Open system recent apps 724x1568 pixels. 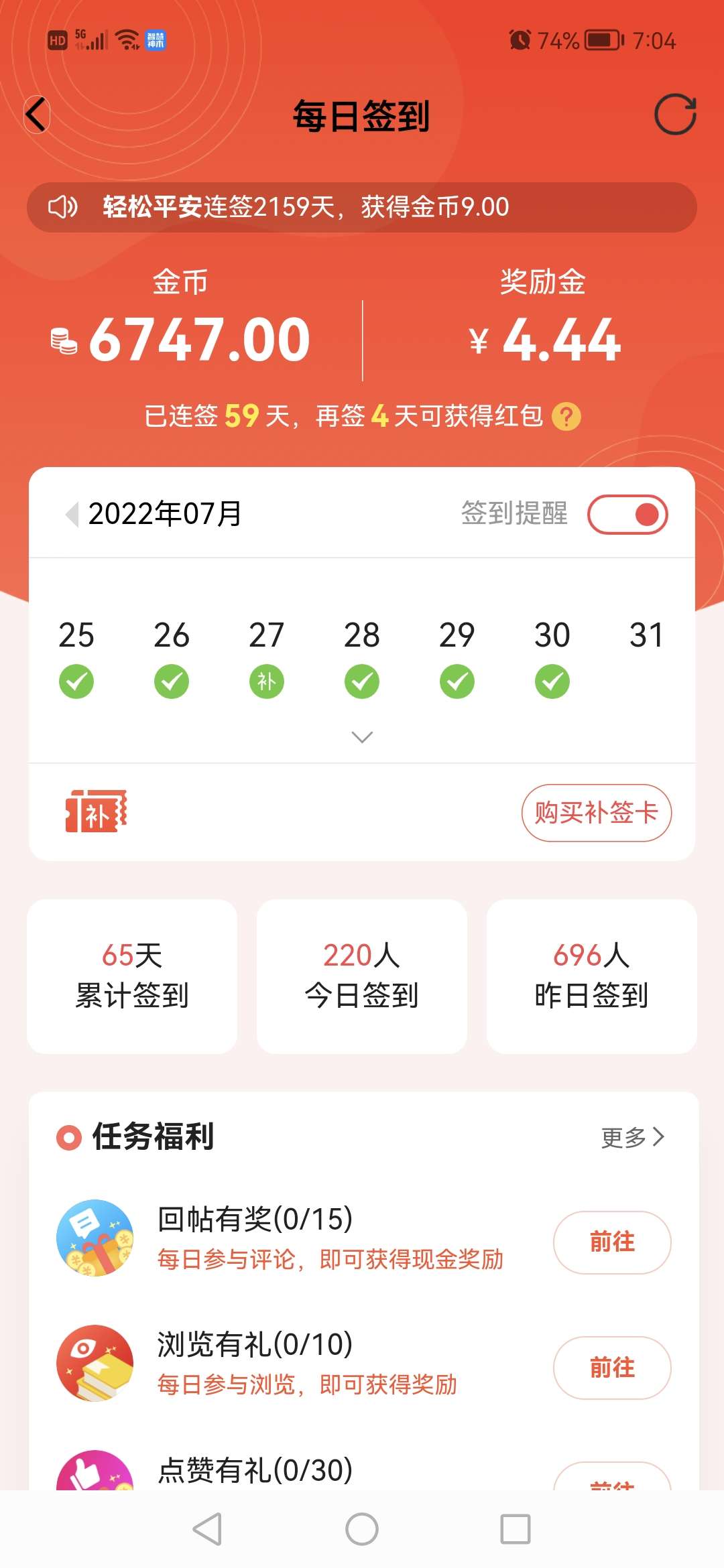(x=515, y=1530)
